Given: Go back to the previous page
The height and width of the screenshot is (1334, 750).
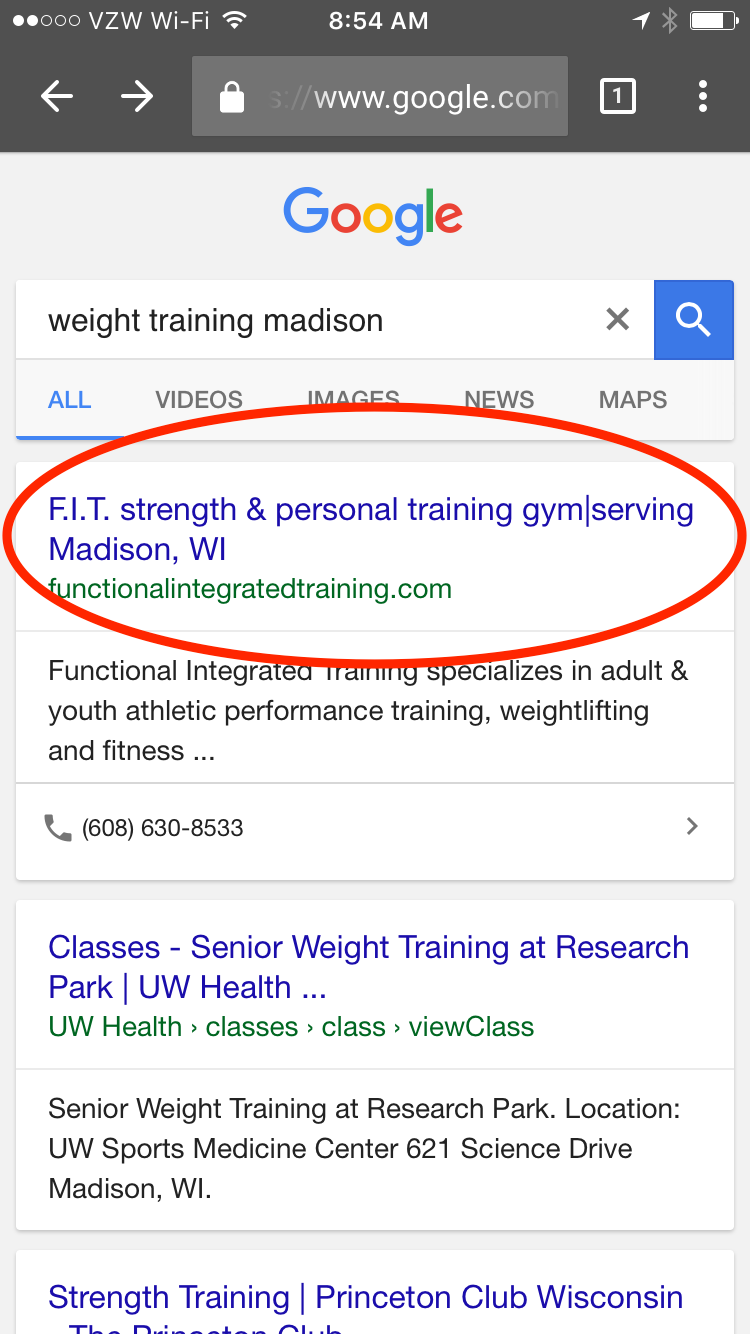Looking at the screenshot, I should coord(57,97).
